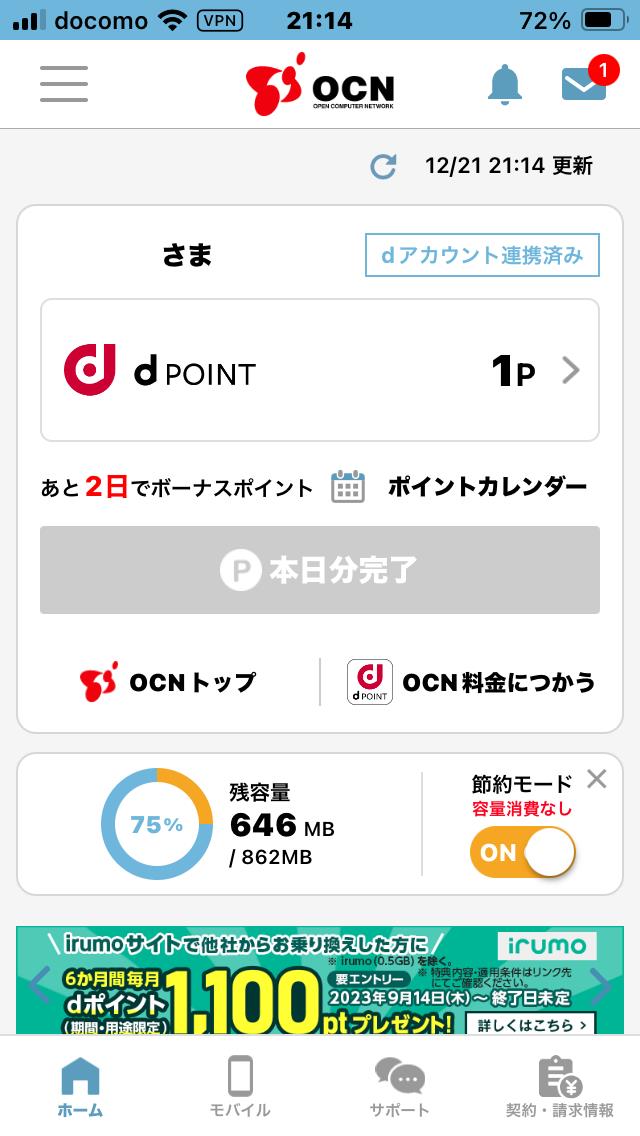Show the next banner with right arrow
Viewport: 640px width, 1136px height.
click(x=600, y=985)
